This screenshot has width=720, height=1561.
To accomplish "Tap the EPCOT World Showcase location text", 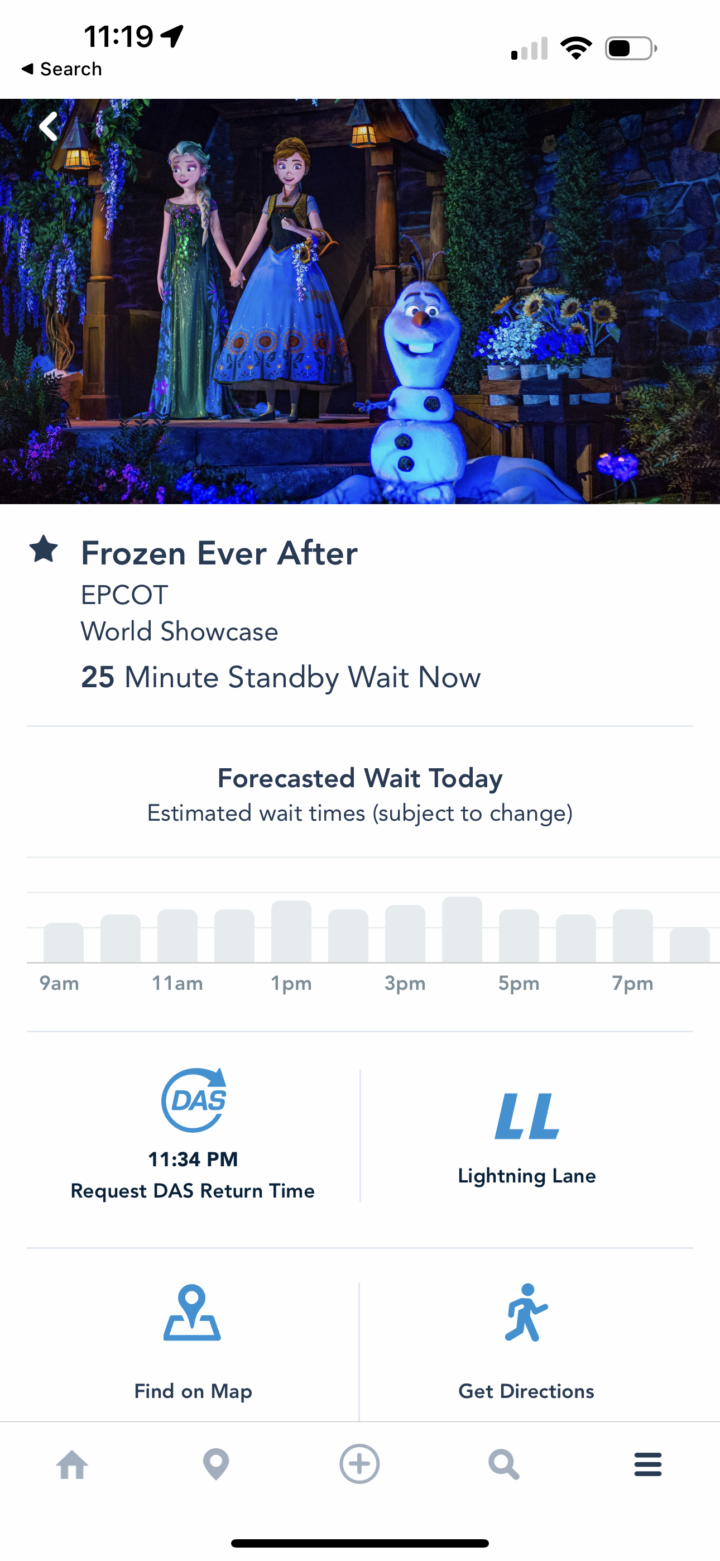I will [x=180, y=612].
